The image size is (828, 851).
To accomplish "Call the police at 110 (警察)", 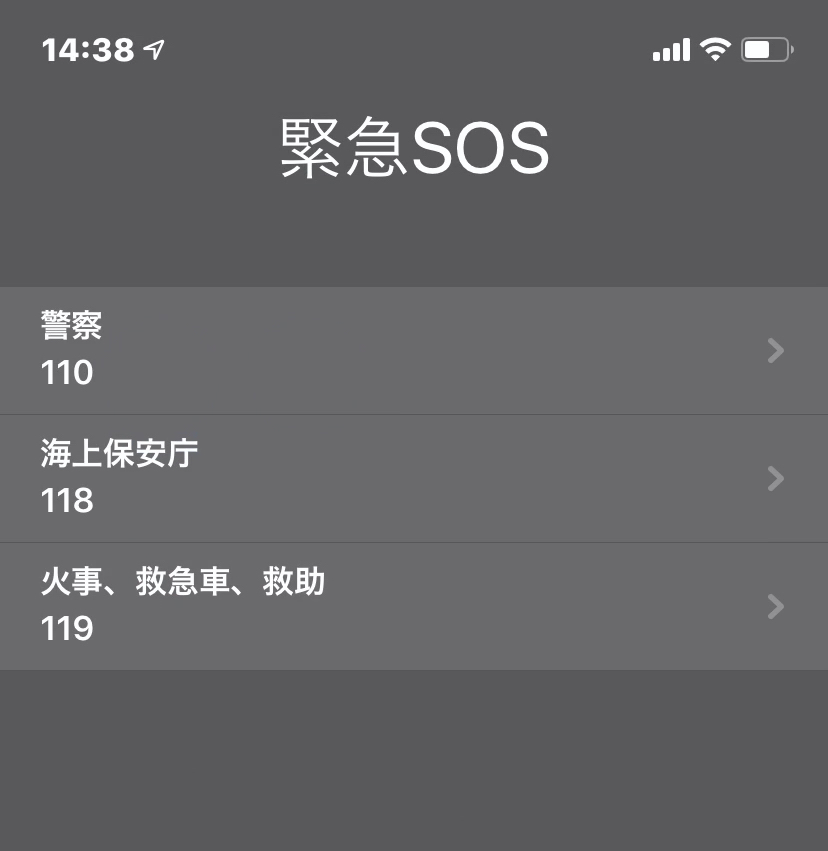I will (413, 350).
